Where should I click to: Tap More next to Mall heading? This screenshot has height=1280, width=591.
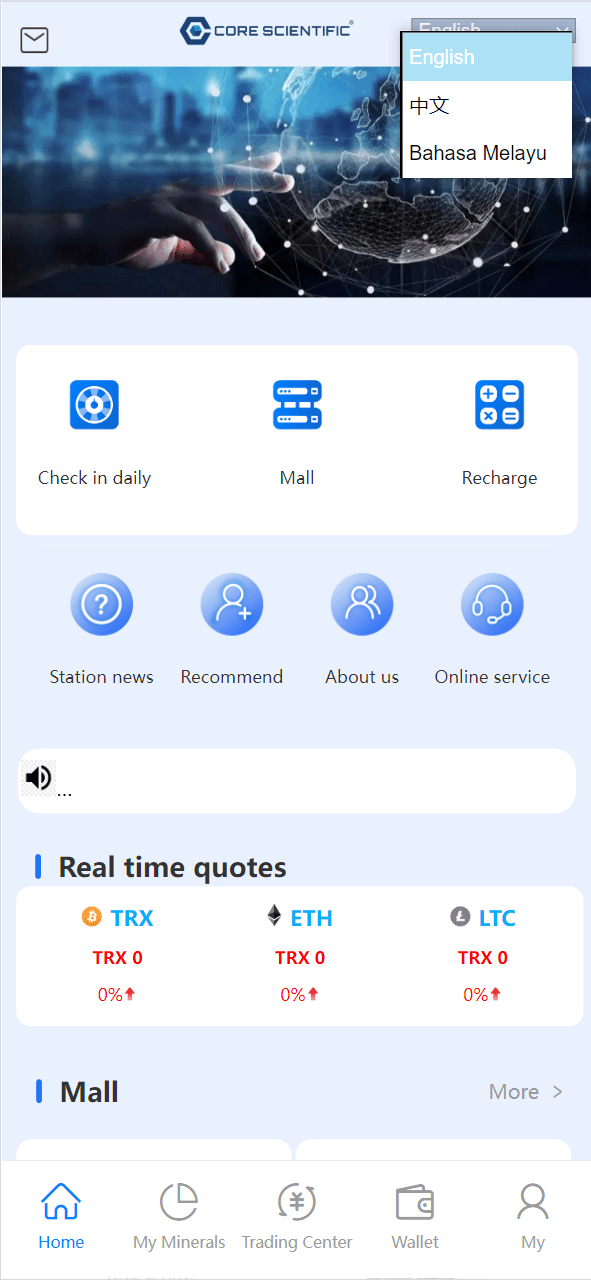tap(526, 1092)
